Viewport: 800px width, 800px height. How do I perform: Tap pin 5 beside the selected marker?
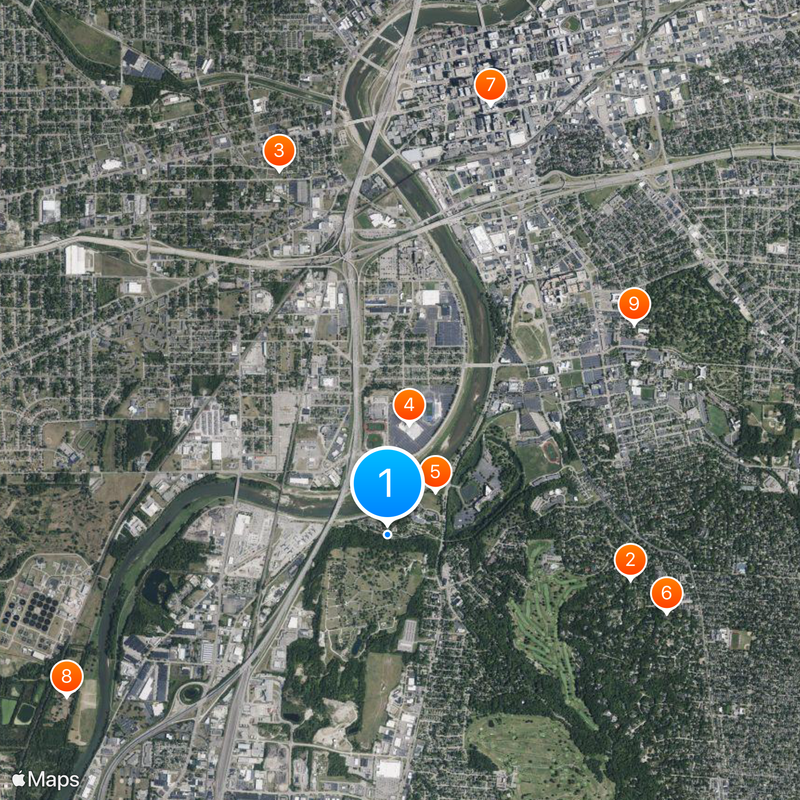point(436,472)
